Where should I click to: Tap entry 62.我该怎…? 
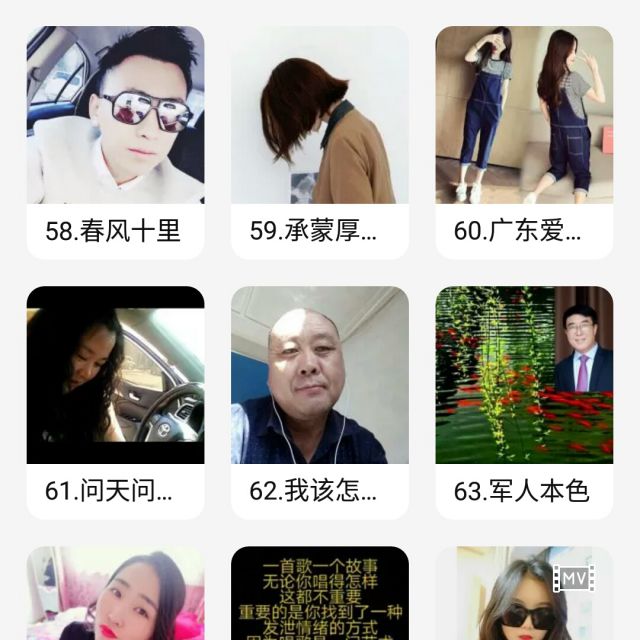tap(319, 402)
